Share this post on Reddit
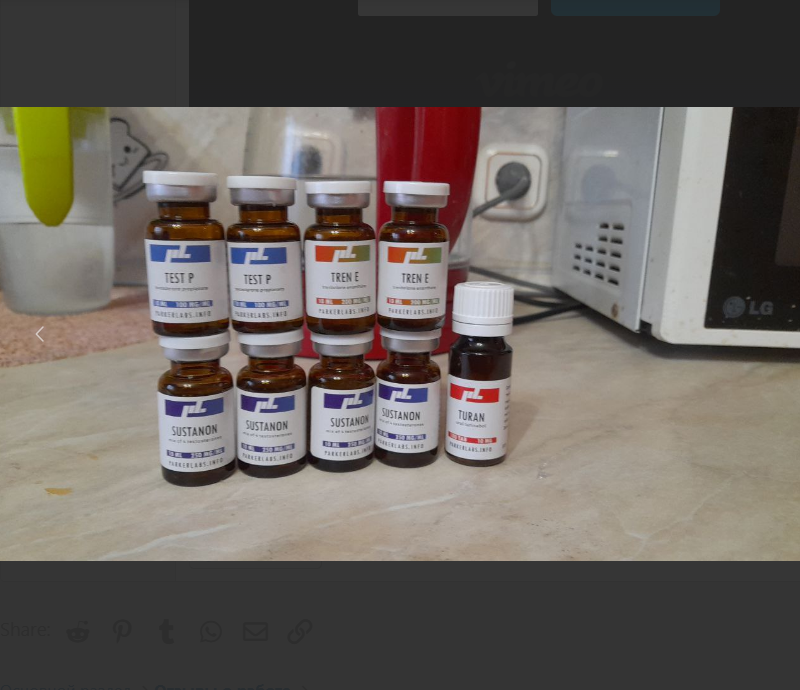 pos(78,631)
